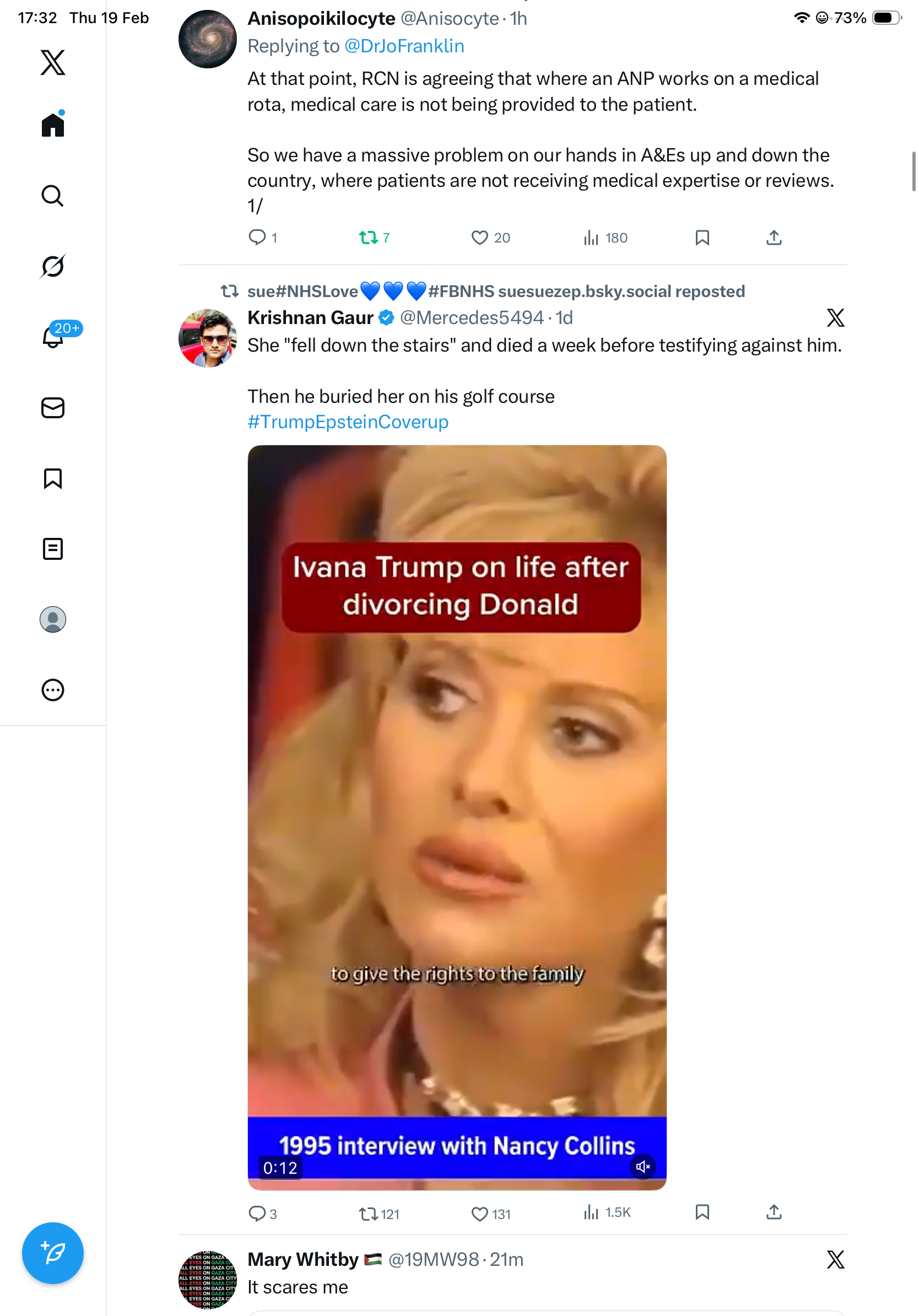The width and height of the screenshot is (919, 1316).
Task: Bookmark Krishnan Gaur's post
Action: pos(702,1212)
